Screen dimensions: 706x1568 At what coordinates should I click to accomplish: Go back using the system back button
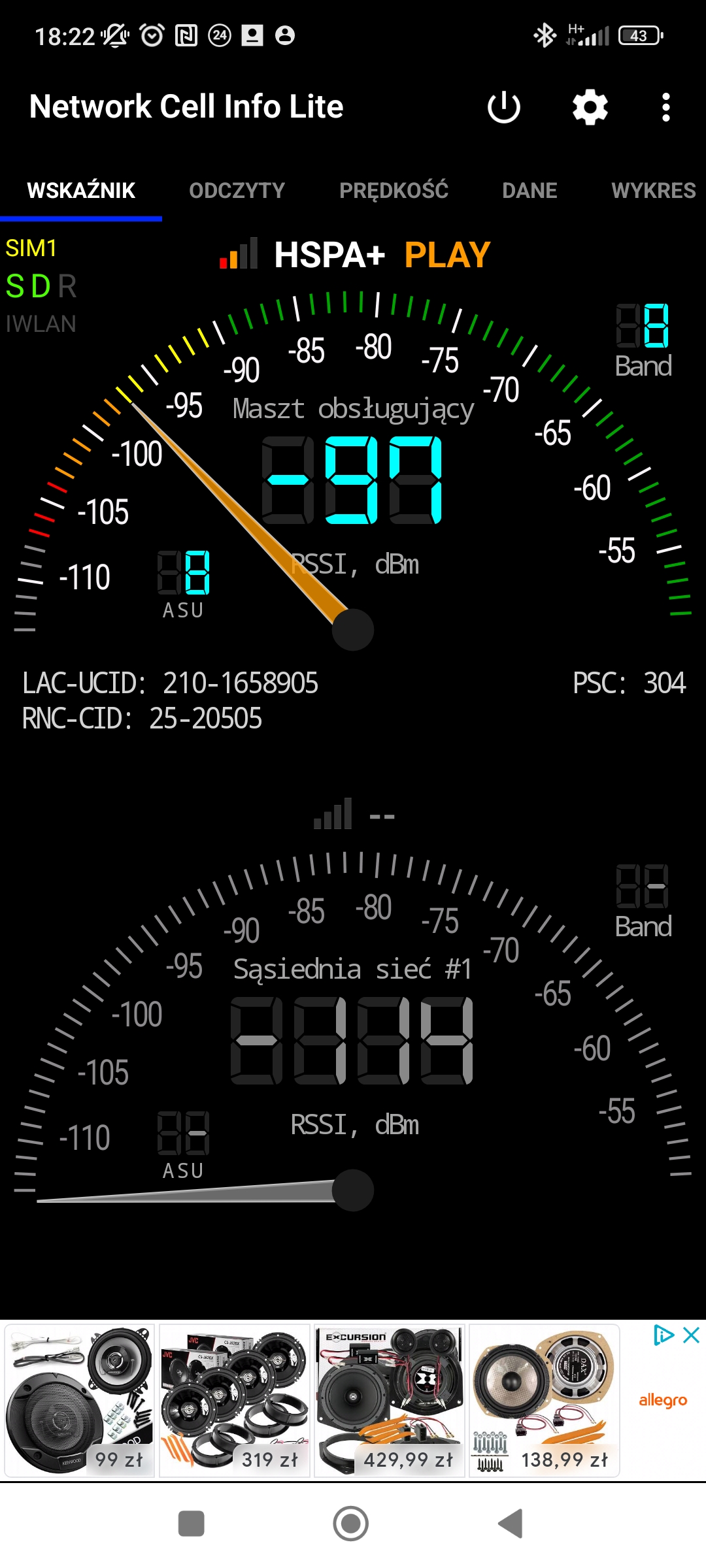tap(511, 1524)
